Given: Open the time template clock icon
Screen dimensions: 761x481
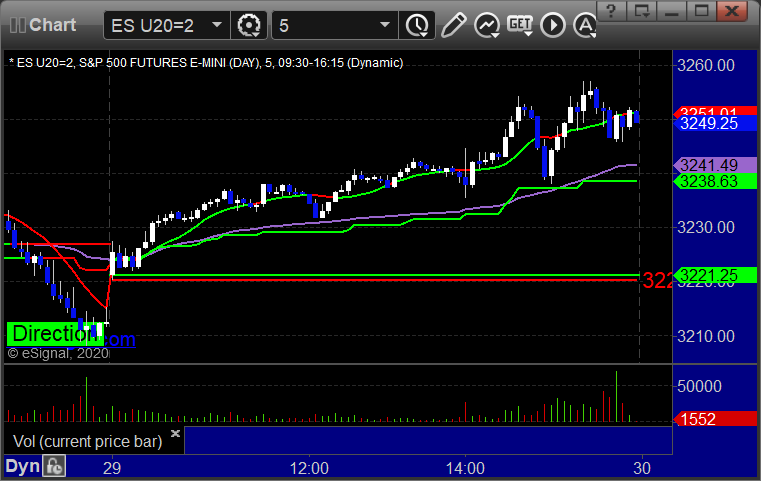Looking at the screenshot, I should 417,23.
